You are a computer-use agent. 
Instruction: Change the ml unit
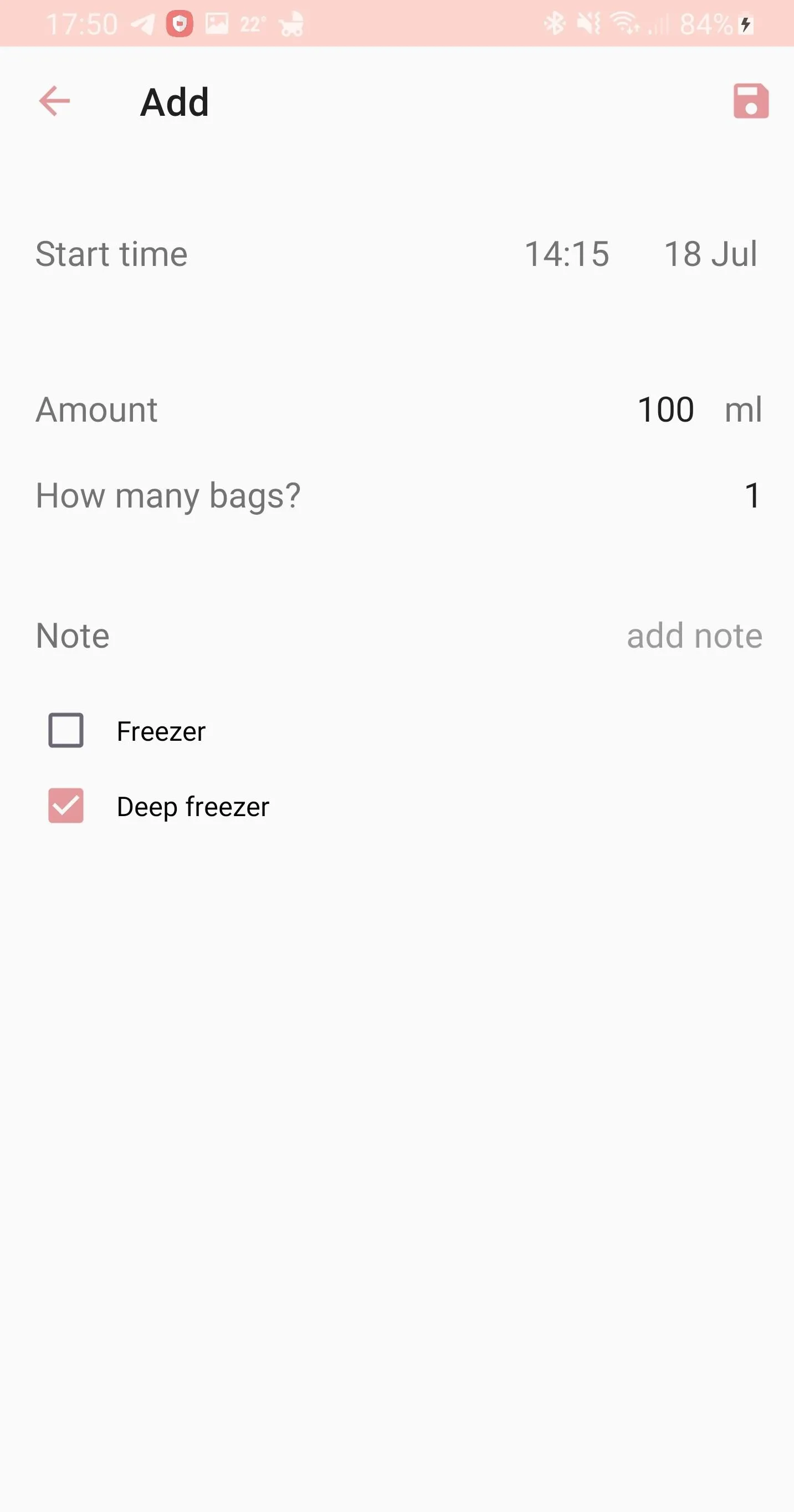point(743,409)
